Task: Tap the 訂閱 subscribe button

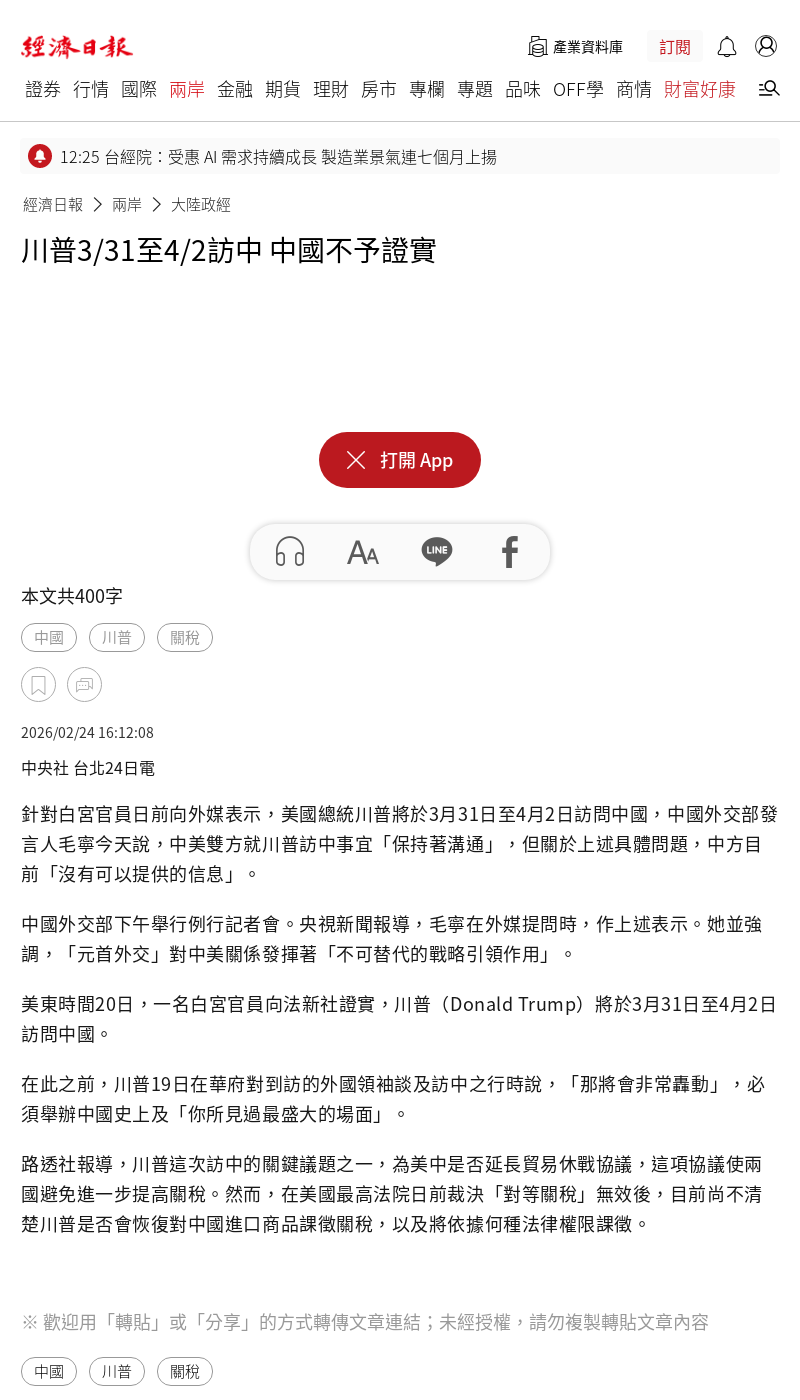Action: (675, 47)
